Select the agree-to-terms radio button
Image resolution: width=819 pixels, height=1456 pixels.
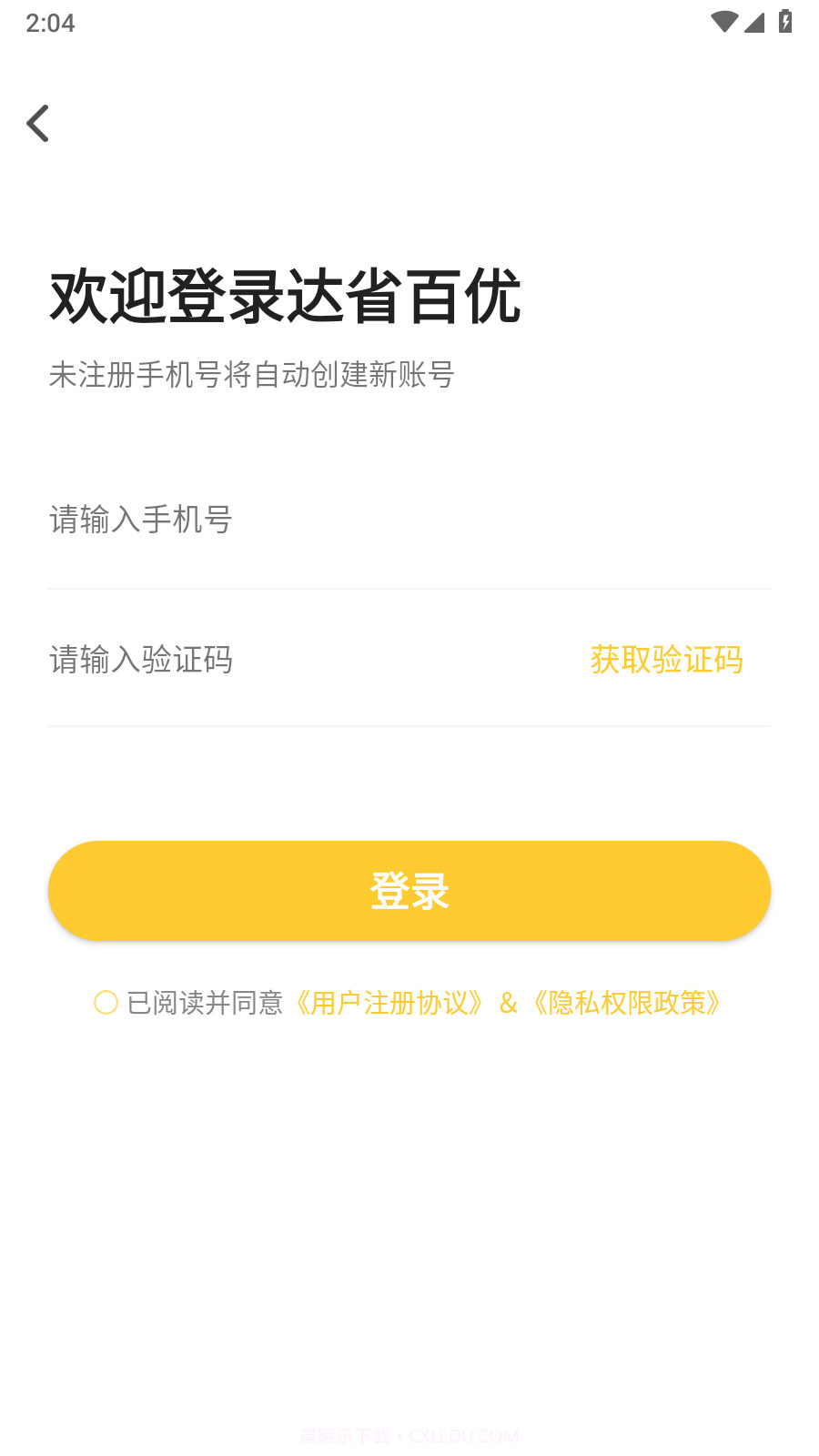tap(104, 1004)
